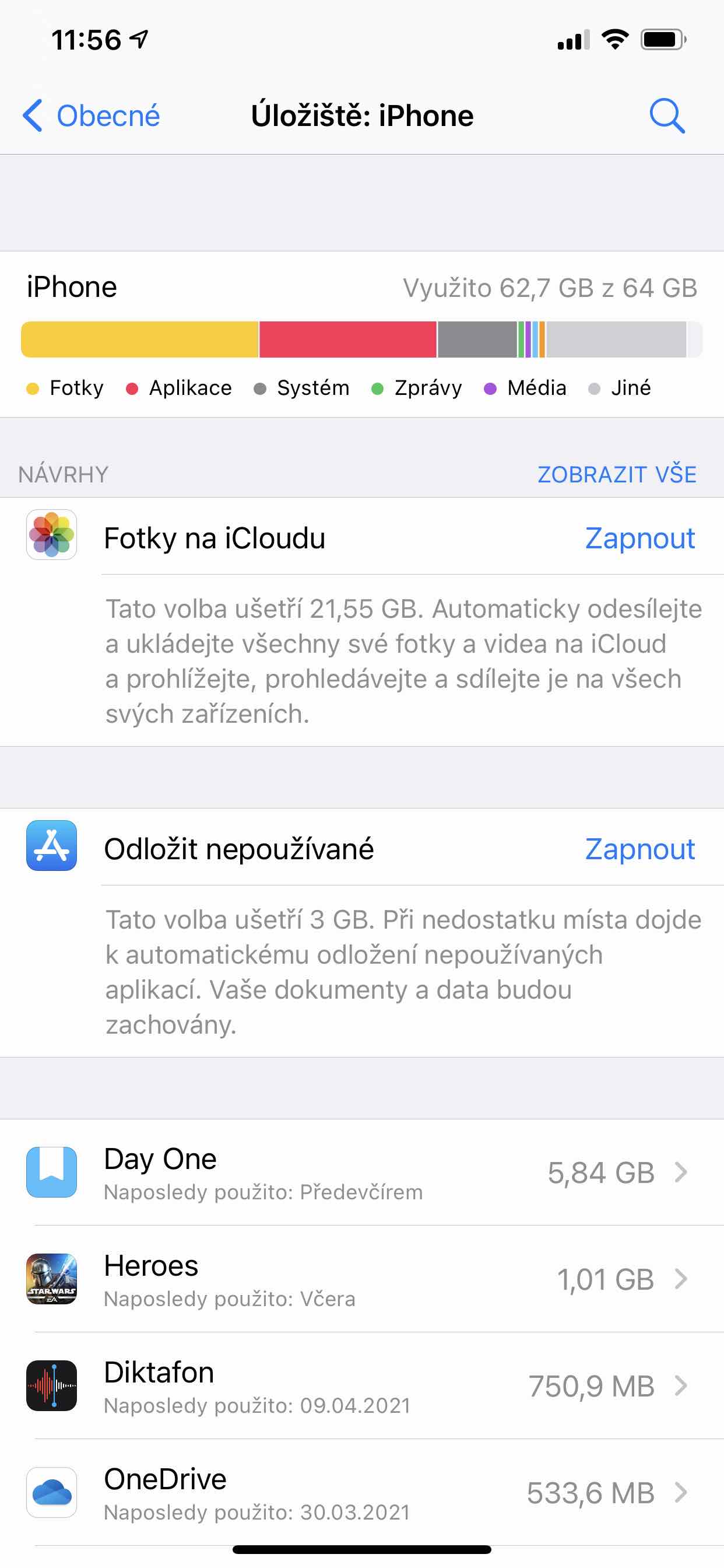Image resolution: width=724 pixels, height=1568 pixels.
Task: Open the search magnifier icon
Action: 667,116
